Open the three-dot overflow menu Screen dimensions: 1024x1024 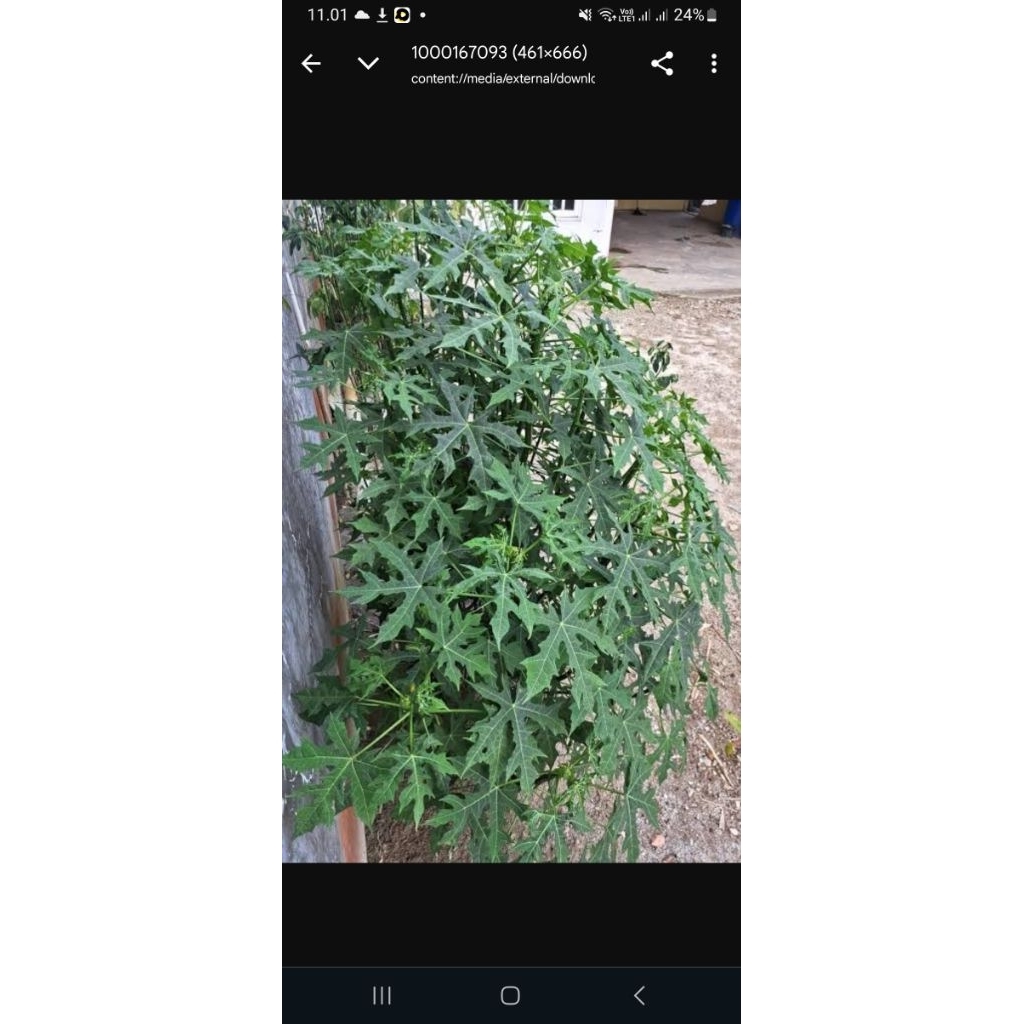(713, 64)
